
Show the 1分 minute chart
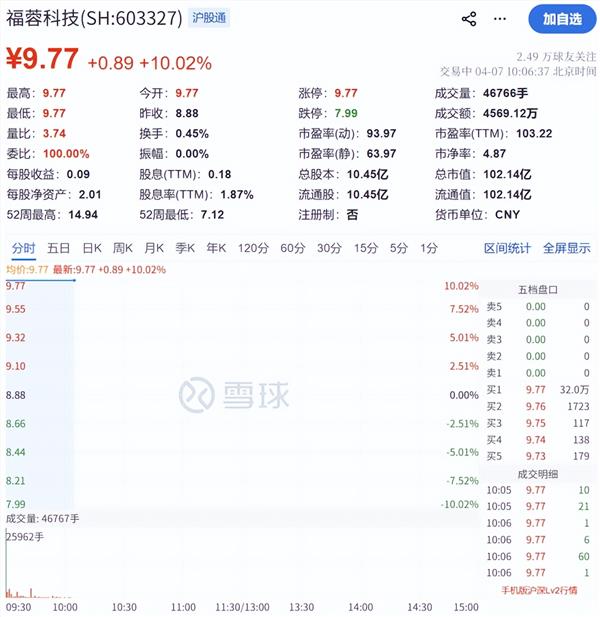tap(429, 248)
